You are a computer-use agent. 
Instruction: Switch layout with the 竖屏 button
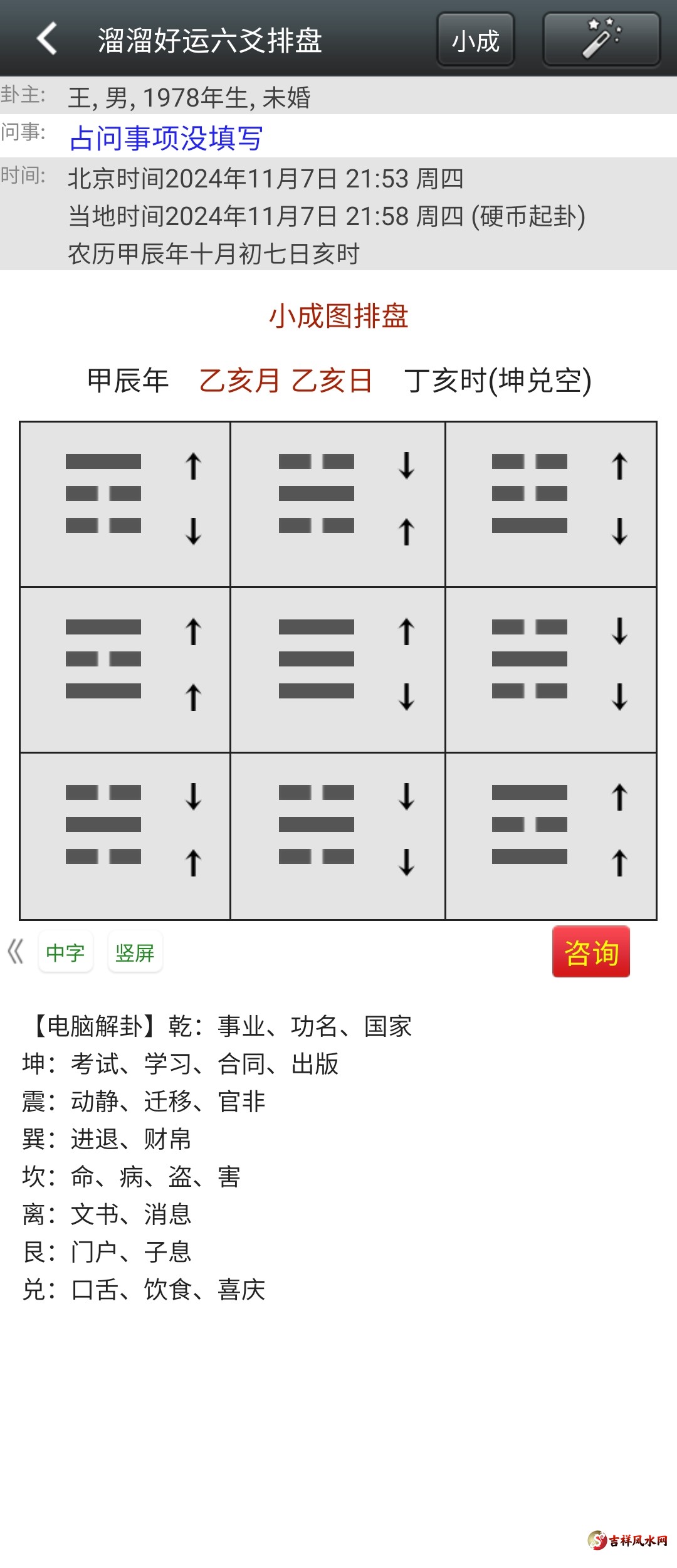pos(135,952)
